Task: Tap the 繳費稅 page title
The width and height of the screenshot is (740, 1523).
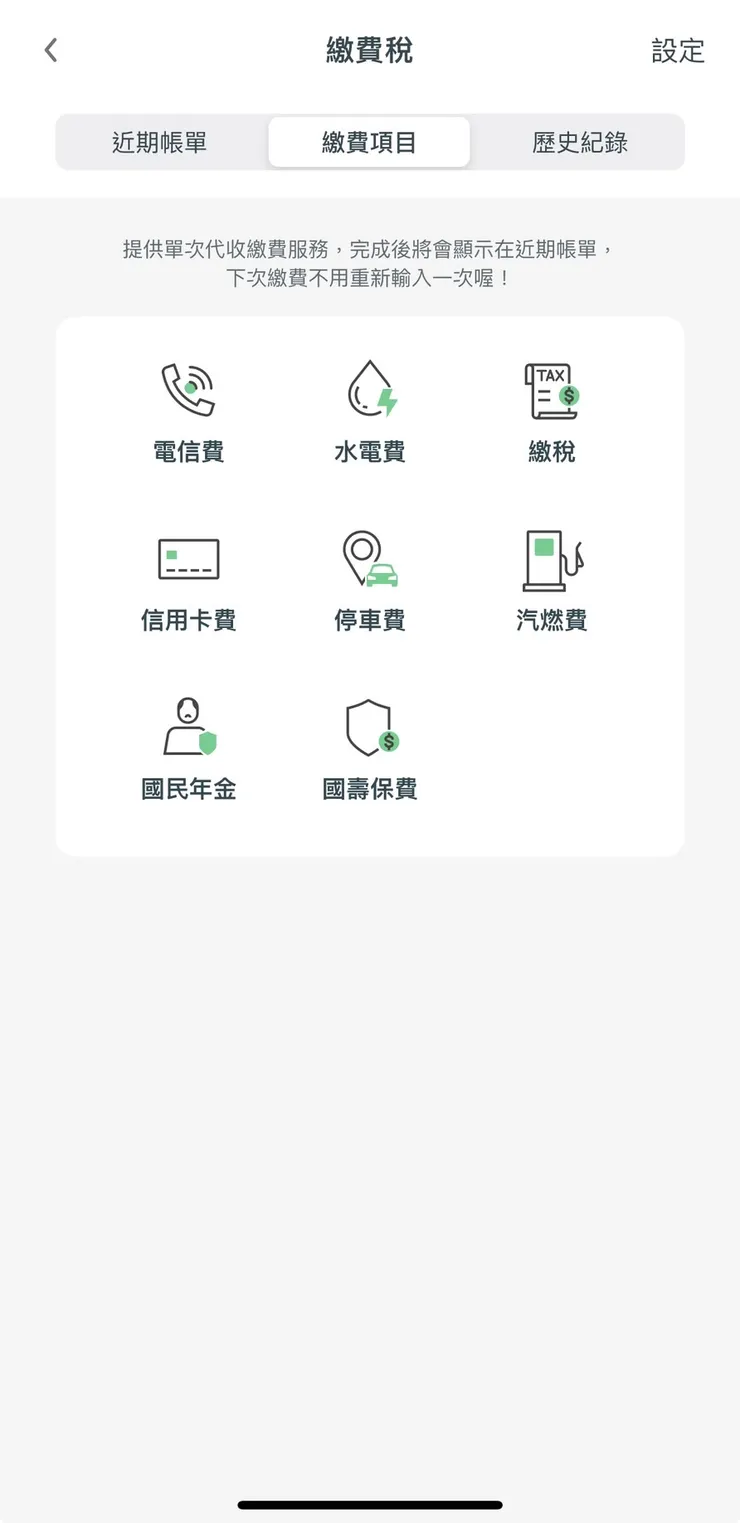Action: coord(369,47)
